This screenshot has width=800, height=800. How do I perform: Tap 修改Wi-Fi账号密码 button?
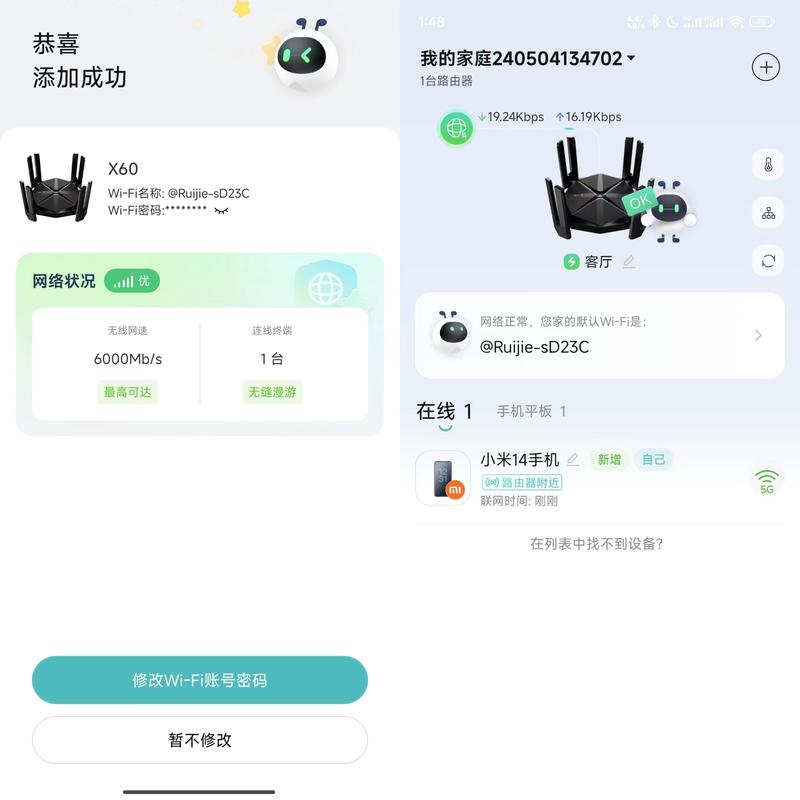click(x=200, y=680)
